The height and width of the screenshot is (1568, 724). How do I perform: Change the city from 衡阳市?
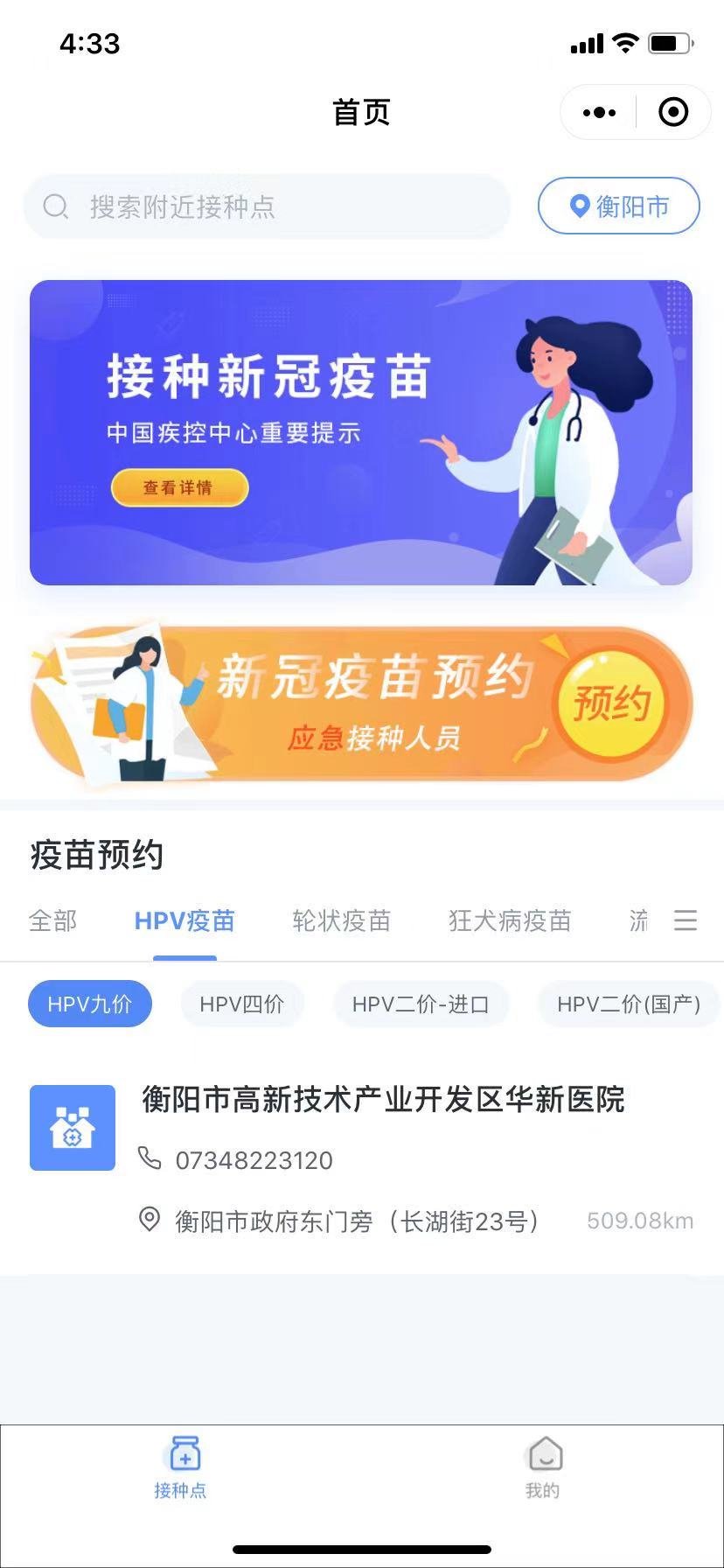coord(619,206)
